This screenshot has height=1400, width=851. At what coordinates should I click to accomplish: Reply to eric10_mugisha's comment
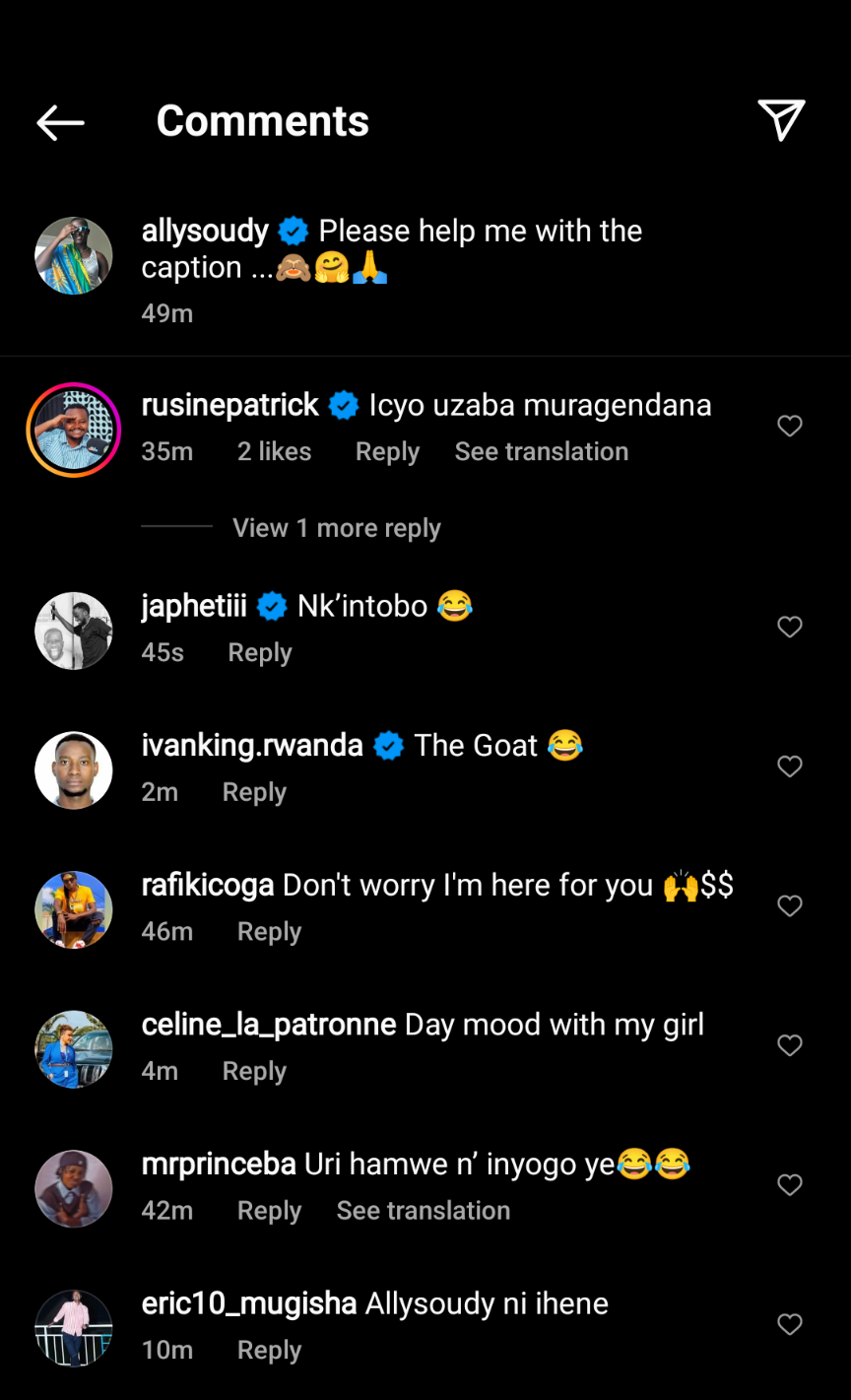click(269, 1350)
